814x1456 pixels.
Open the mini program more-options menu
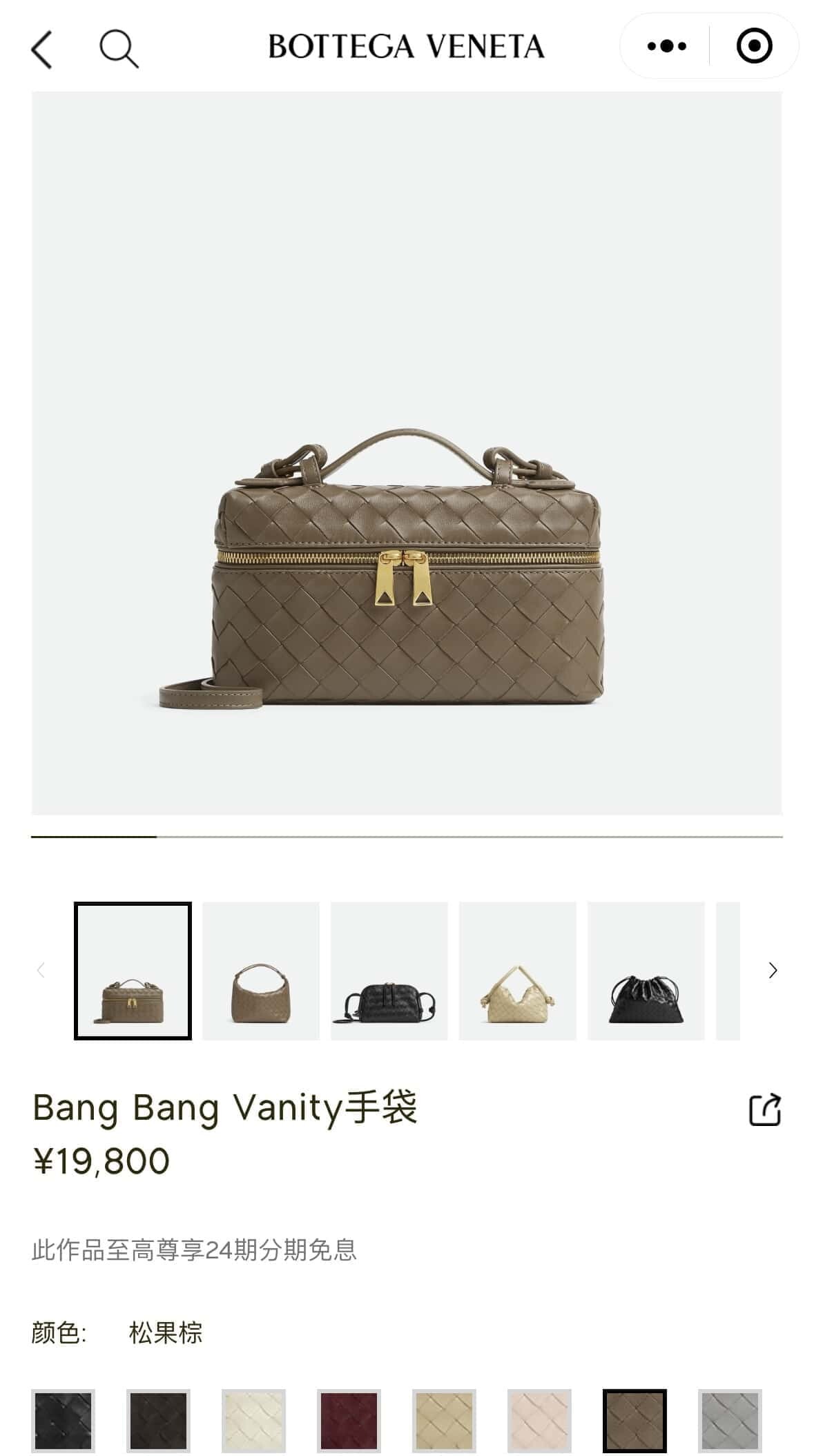tap(666, 46)
